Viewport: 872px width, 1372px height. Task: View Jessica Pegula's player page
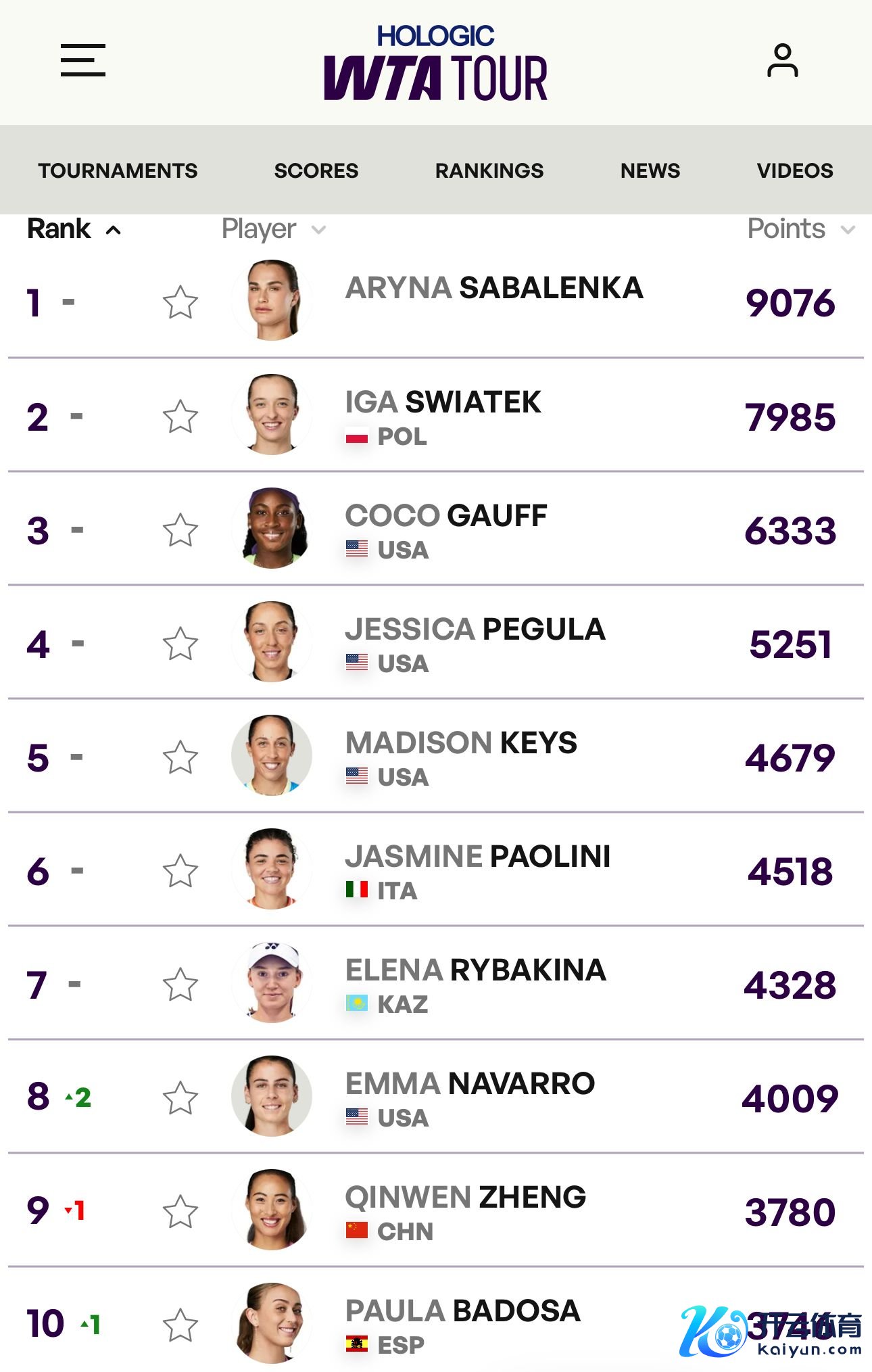coord(475,630)
